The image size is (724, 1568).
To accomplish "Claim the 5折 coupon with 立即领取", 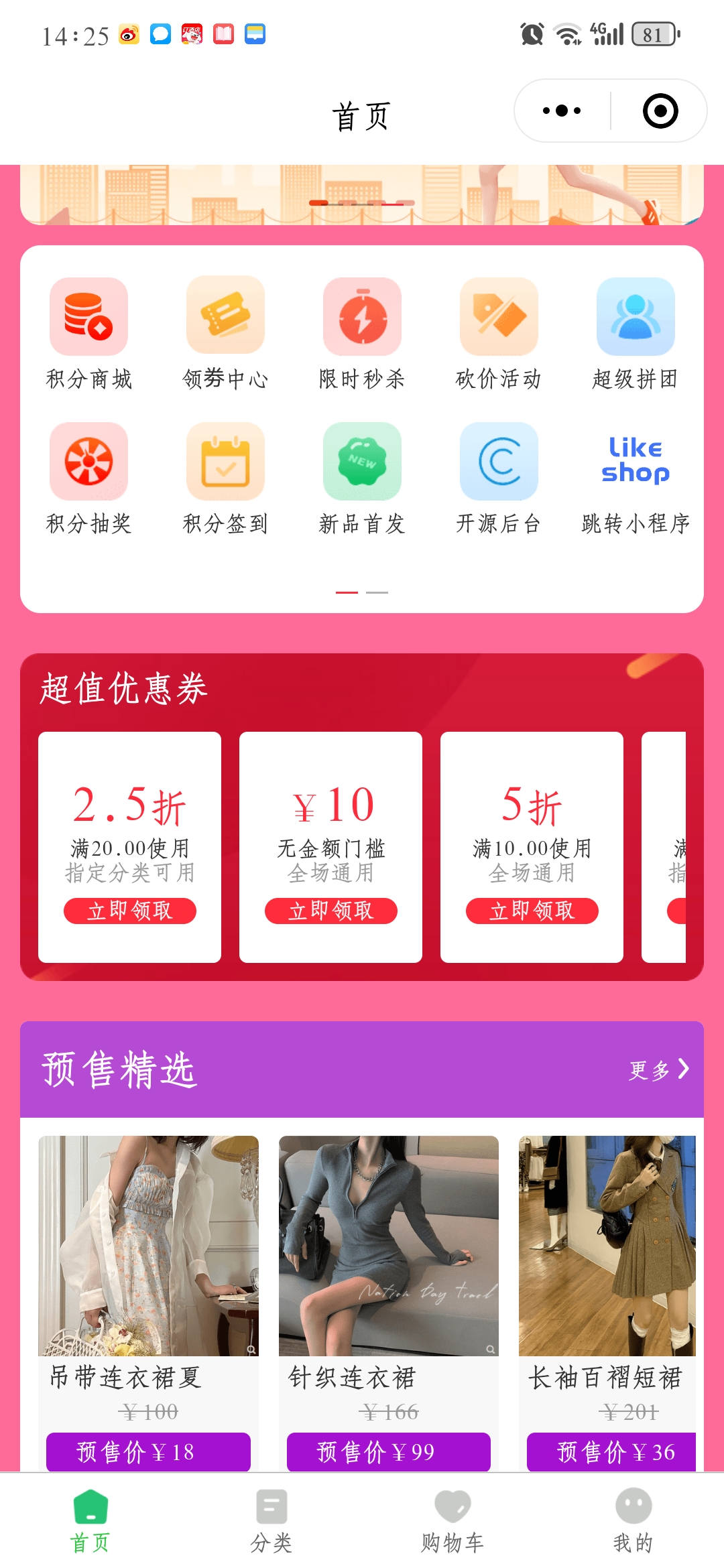I will [532, 911].
